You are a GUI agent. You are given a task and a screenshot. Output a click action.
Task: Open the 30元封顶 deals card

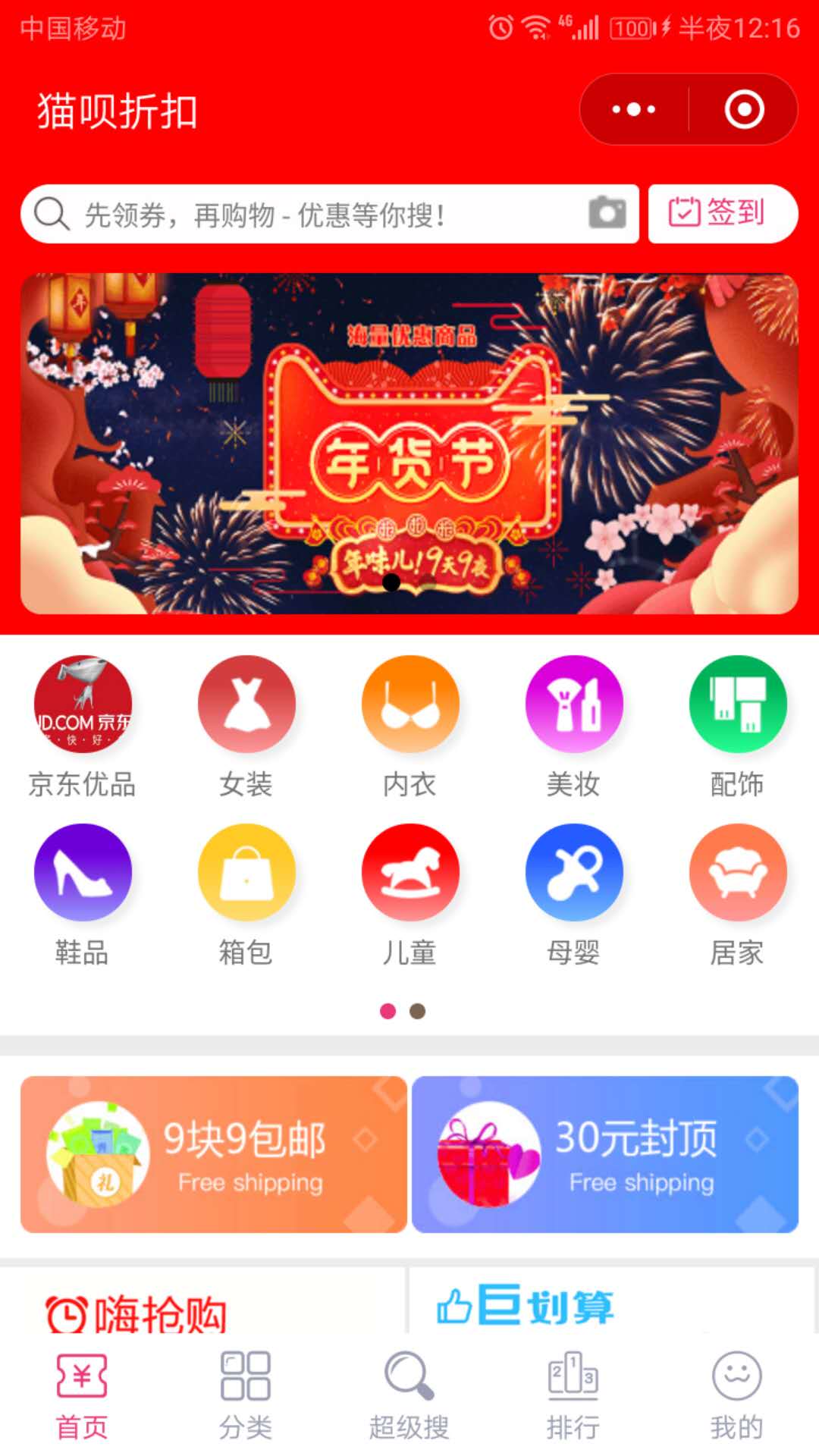pos(605,1154)
